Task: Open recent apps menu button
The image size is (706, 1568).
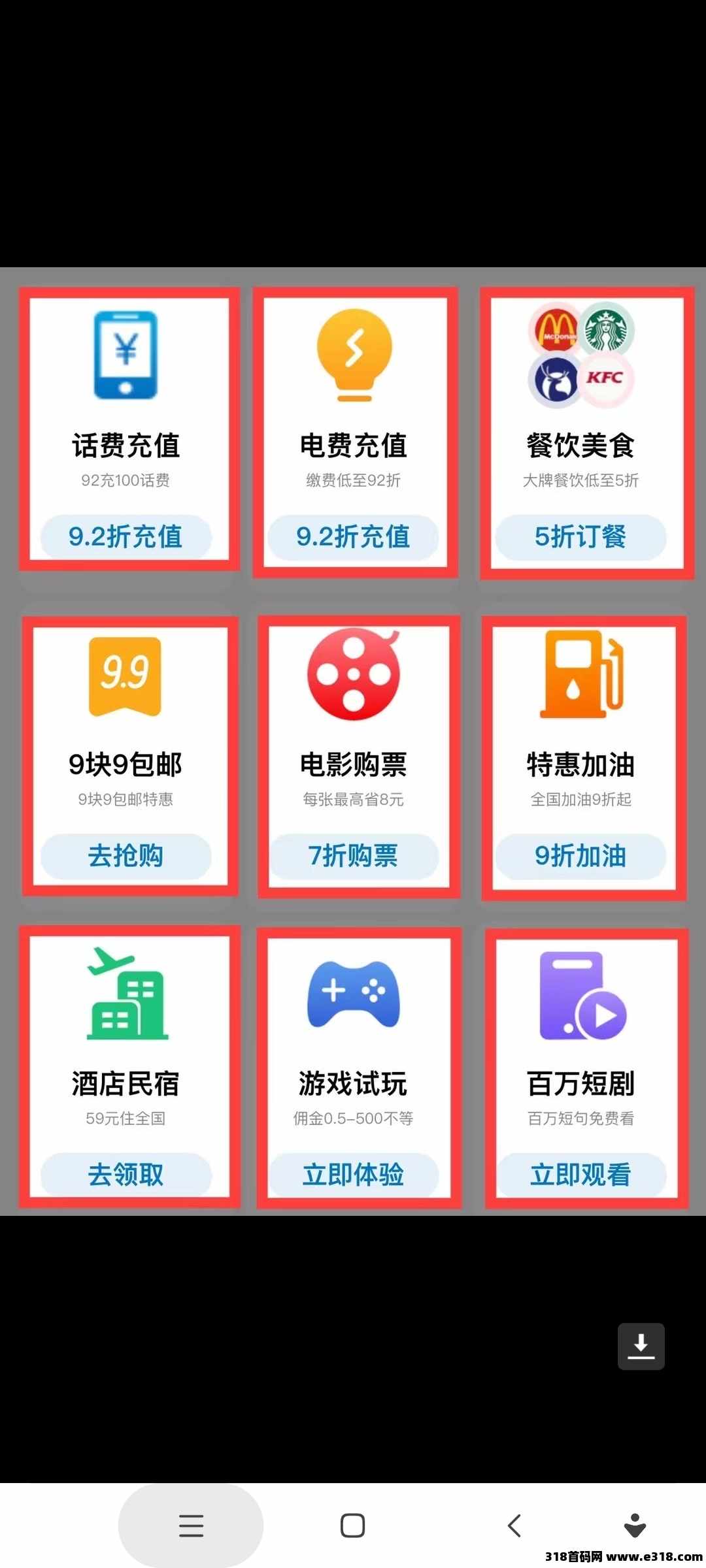Action: point(191,1526)
